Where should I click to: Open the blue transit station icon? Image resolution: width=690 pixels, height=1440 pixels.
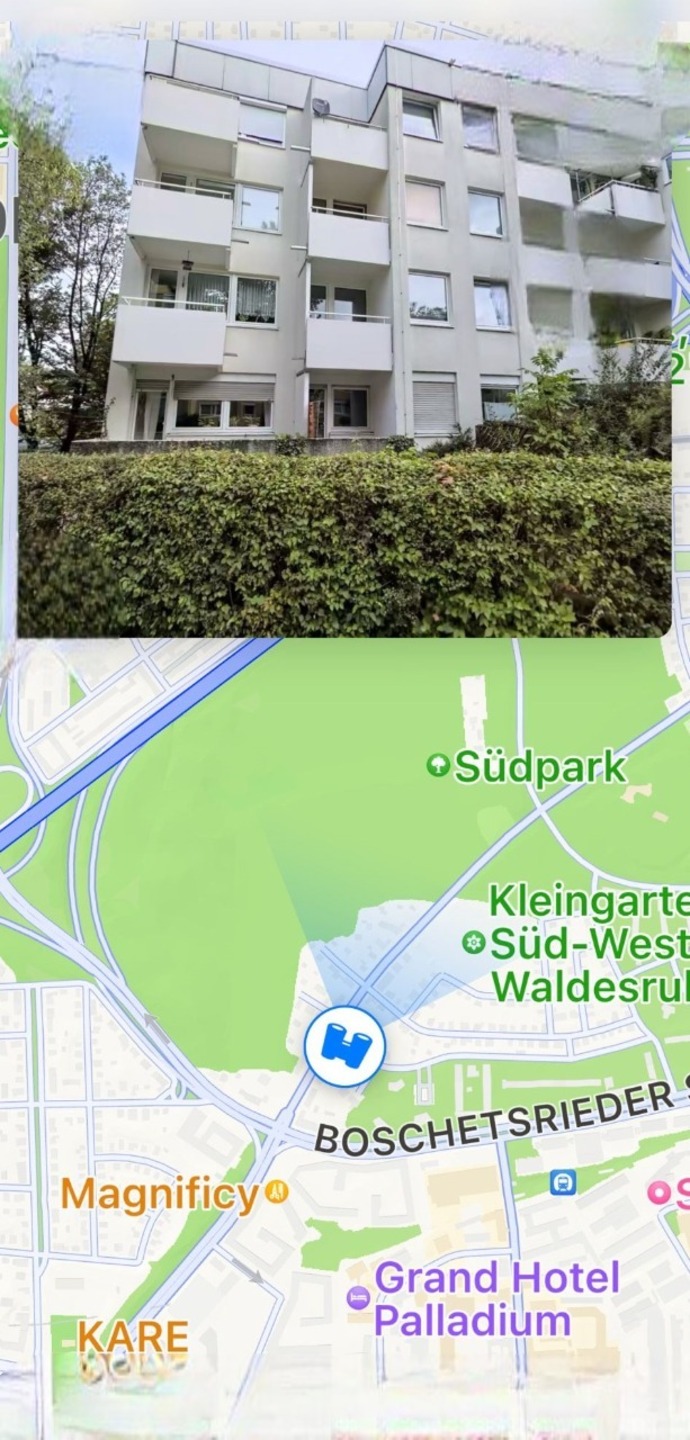(562, 1183)
